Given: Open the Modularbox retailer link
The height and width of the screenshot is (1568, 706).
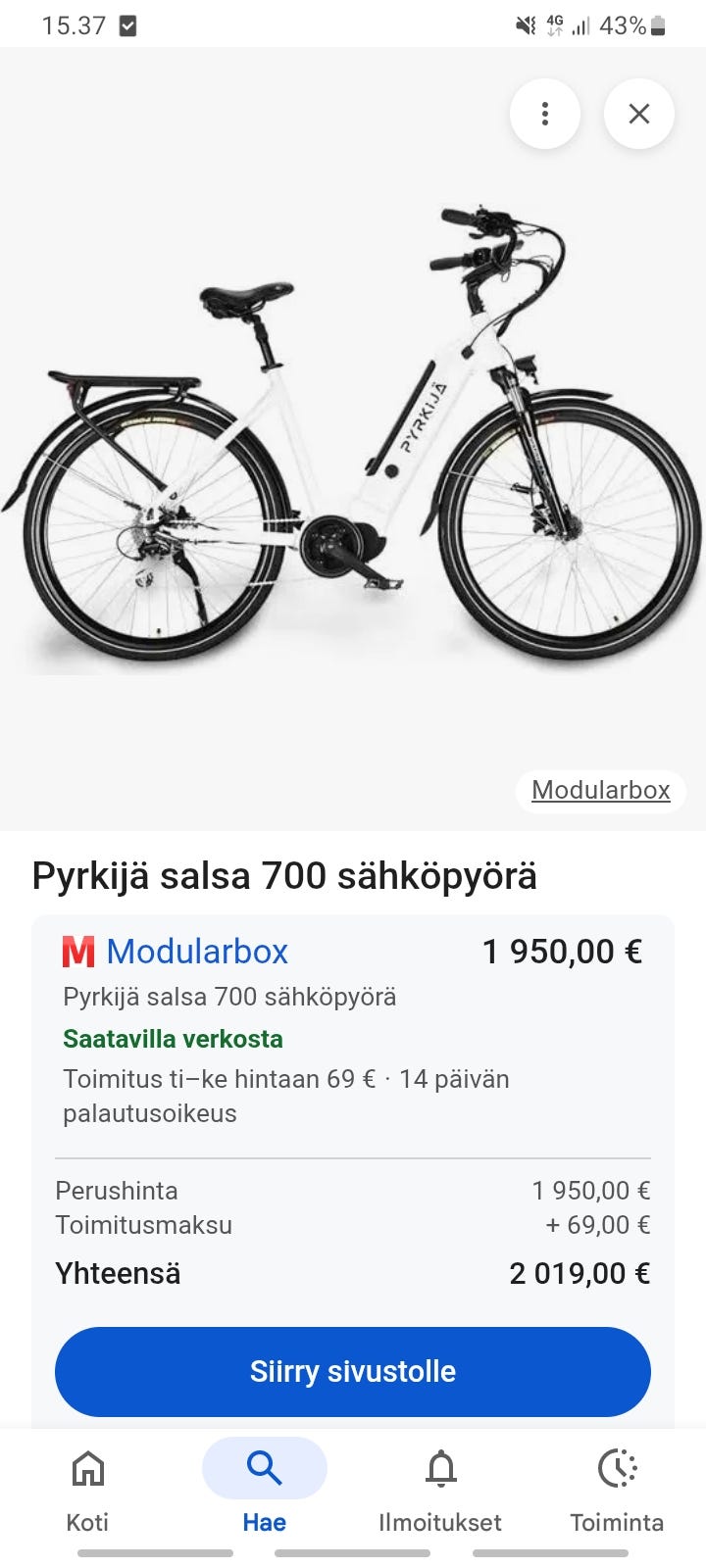Looking at the screenshot, I should click(x=200, y=950).
